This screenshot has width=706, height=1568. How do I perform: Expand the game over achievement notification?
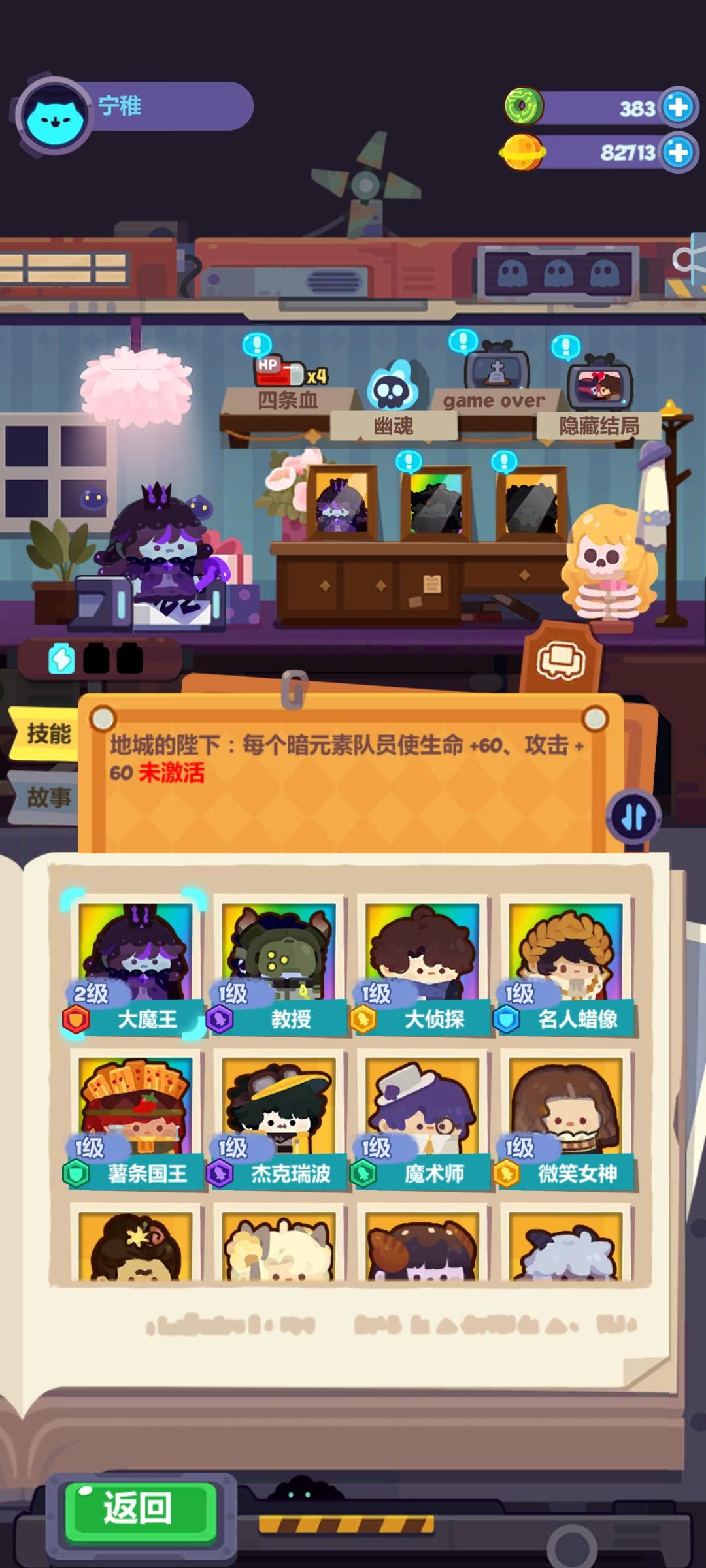(x=462, y=342)
